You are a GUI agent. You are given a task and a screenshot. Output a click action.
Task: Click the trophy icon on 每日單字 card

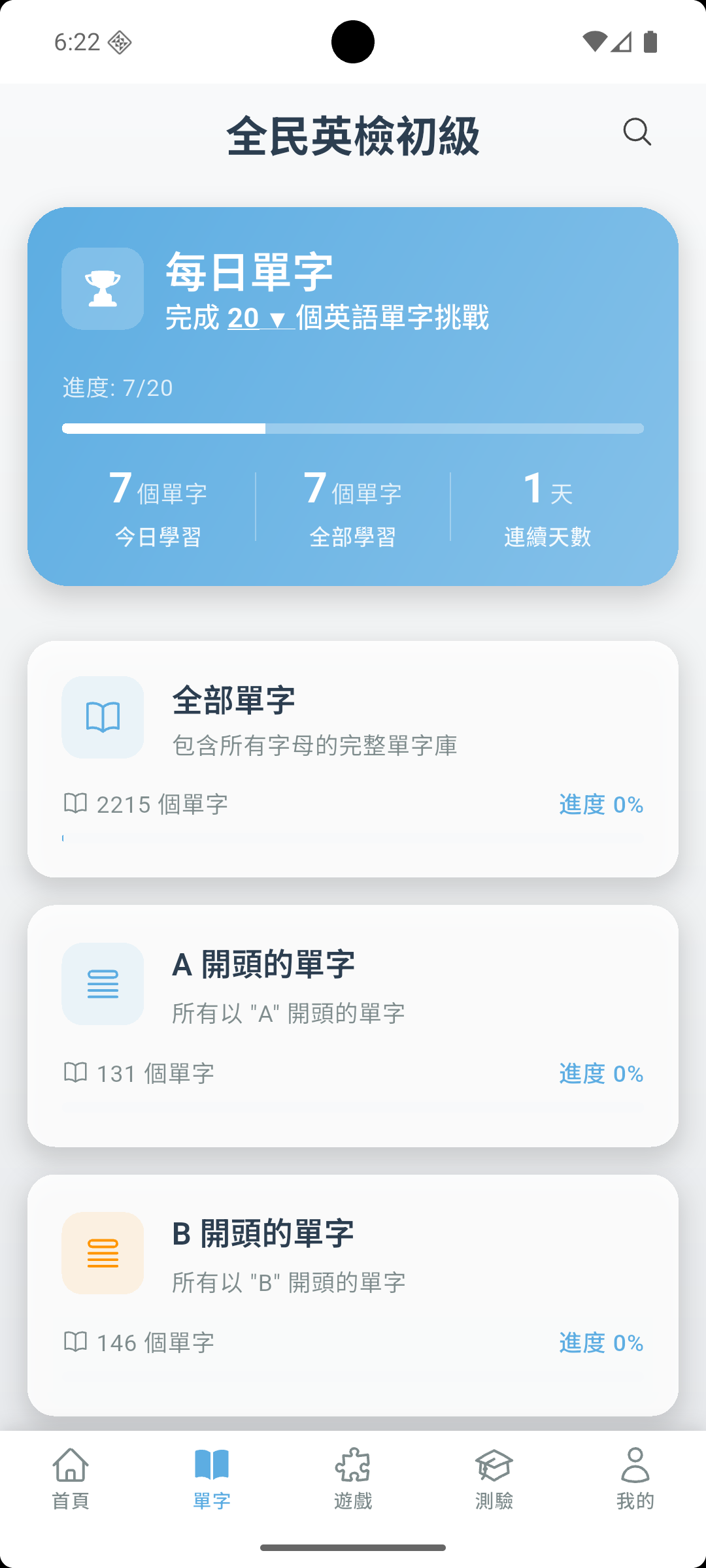point(102,287)
